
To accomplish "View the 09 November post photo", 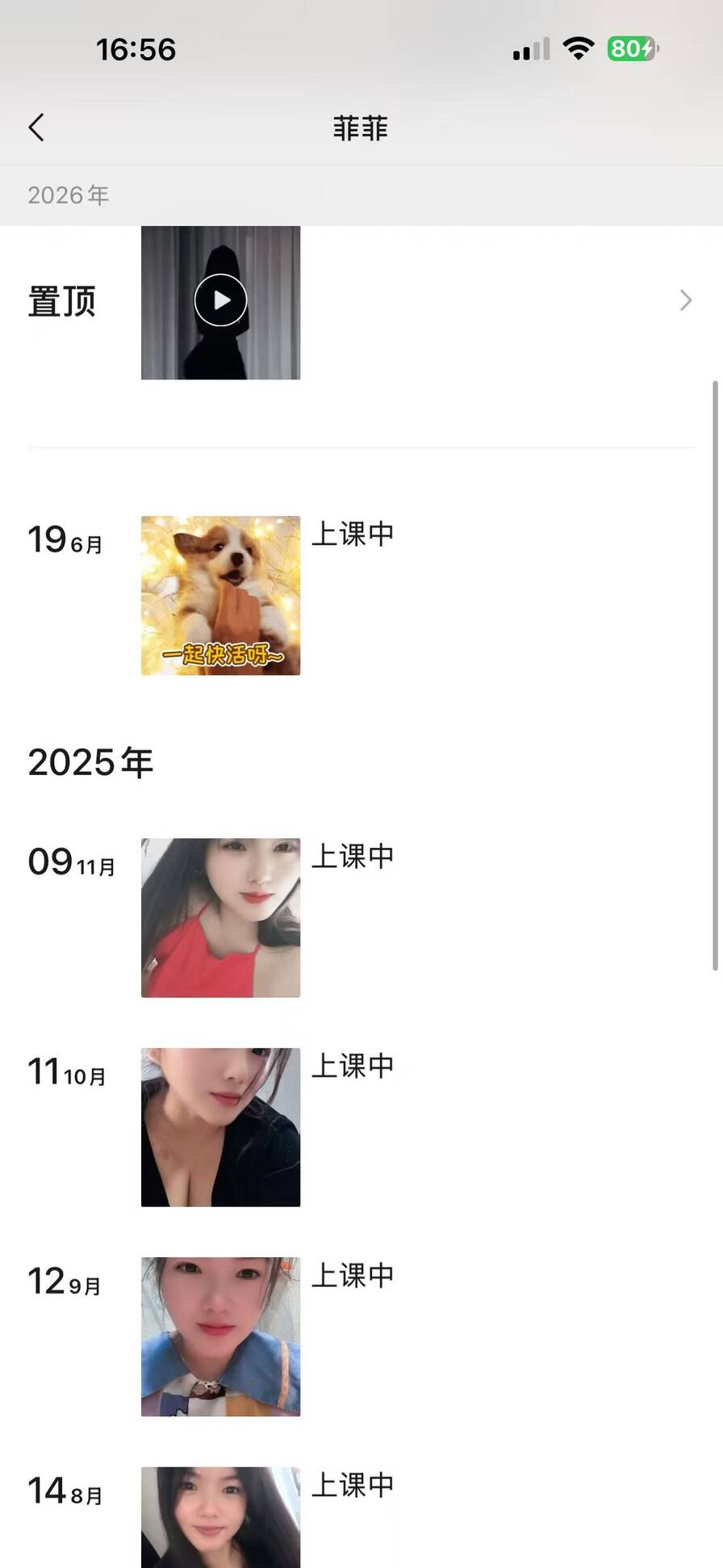I will 220,918.
